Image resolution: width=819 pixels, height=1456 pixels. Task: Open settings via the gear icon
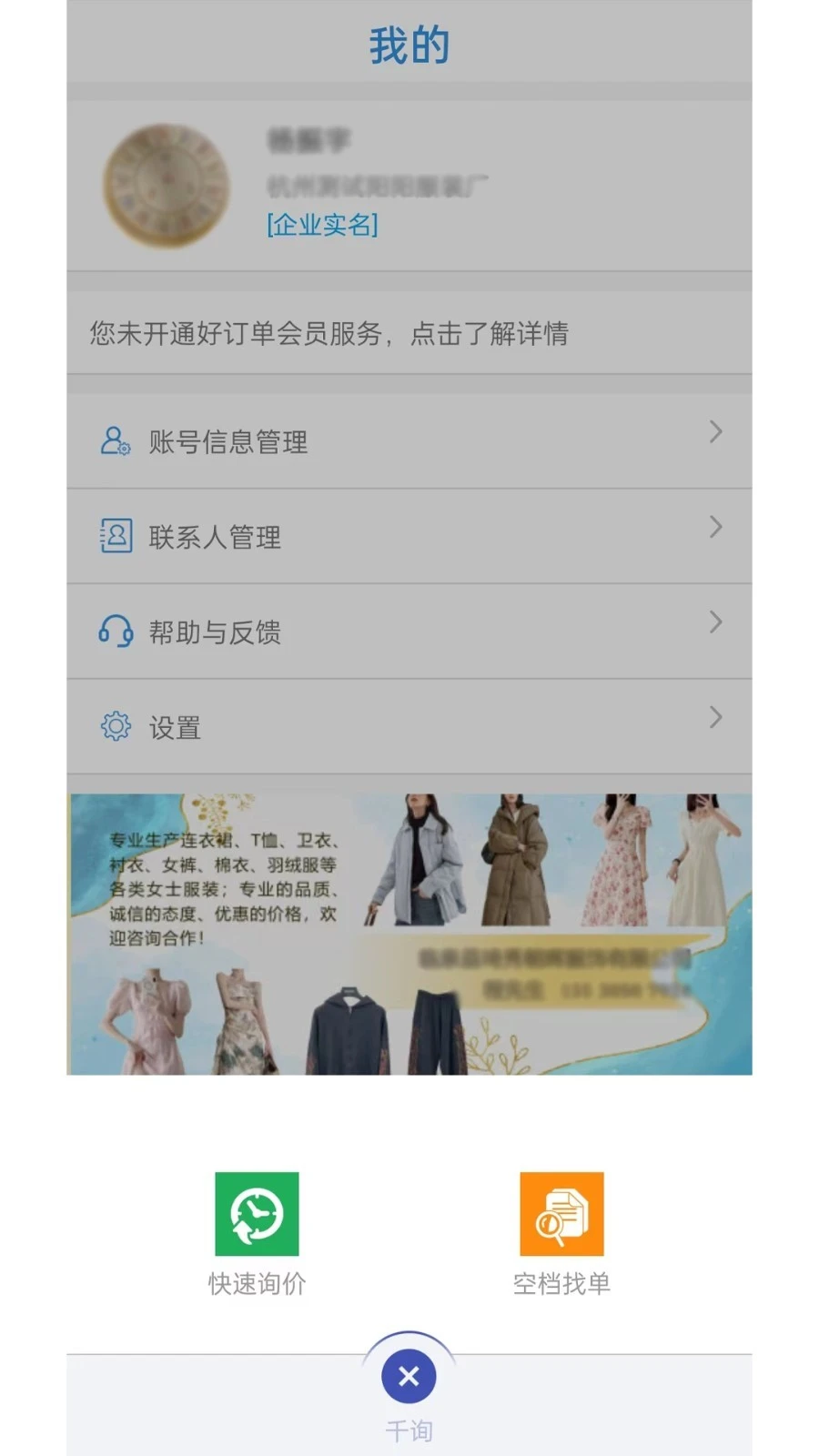114,726
